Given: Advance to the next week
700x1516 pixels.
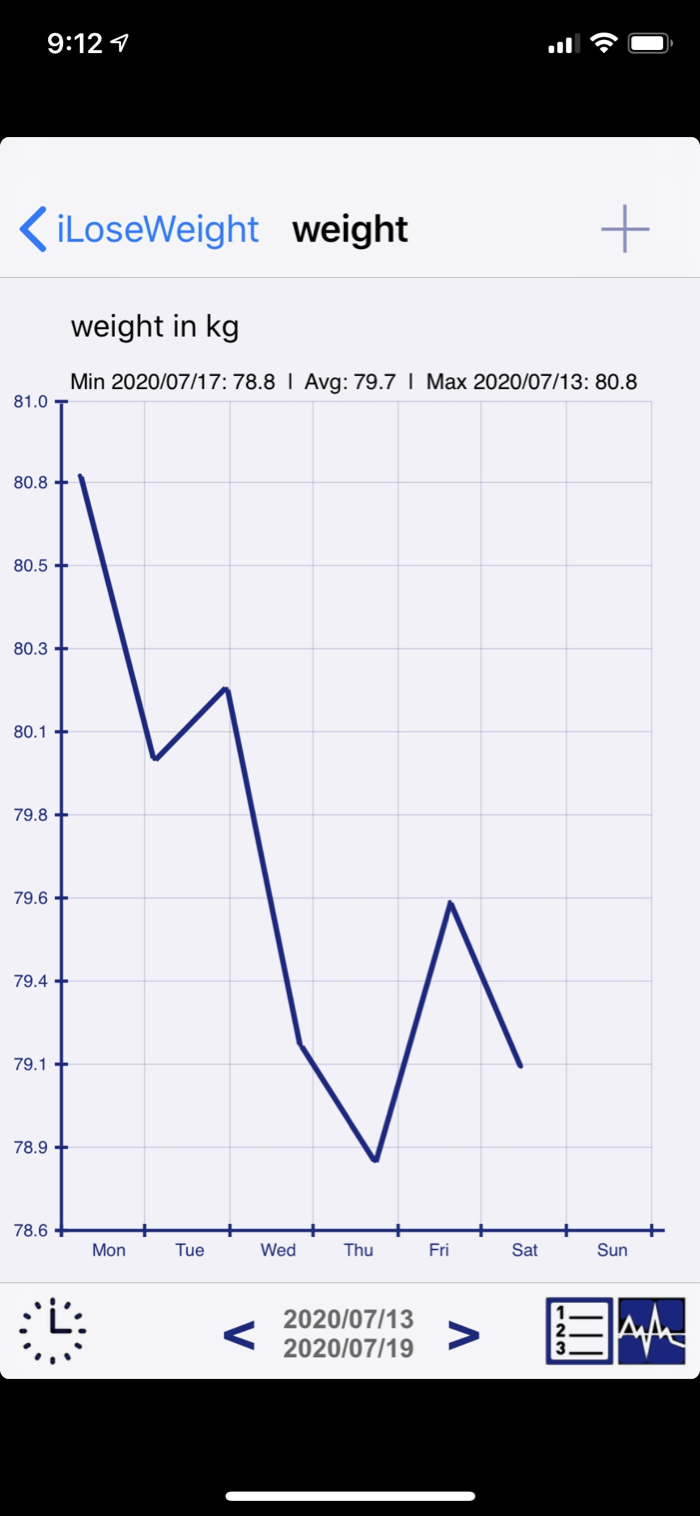Looking at the screenshot, I should 463,1334.
